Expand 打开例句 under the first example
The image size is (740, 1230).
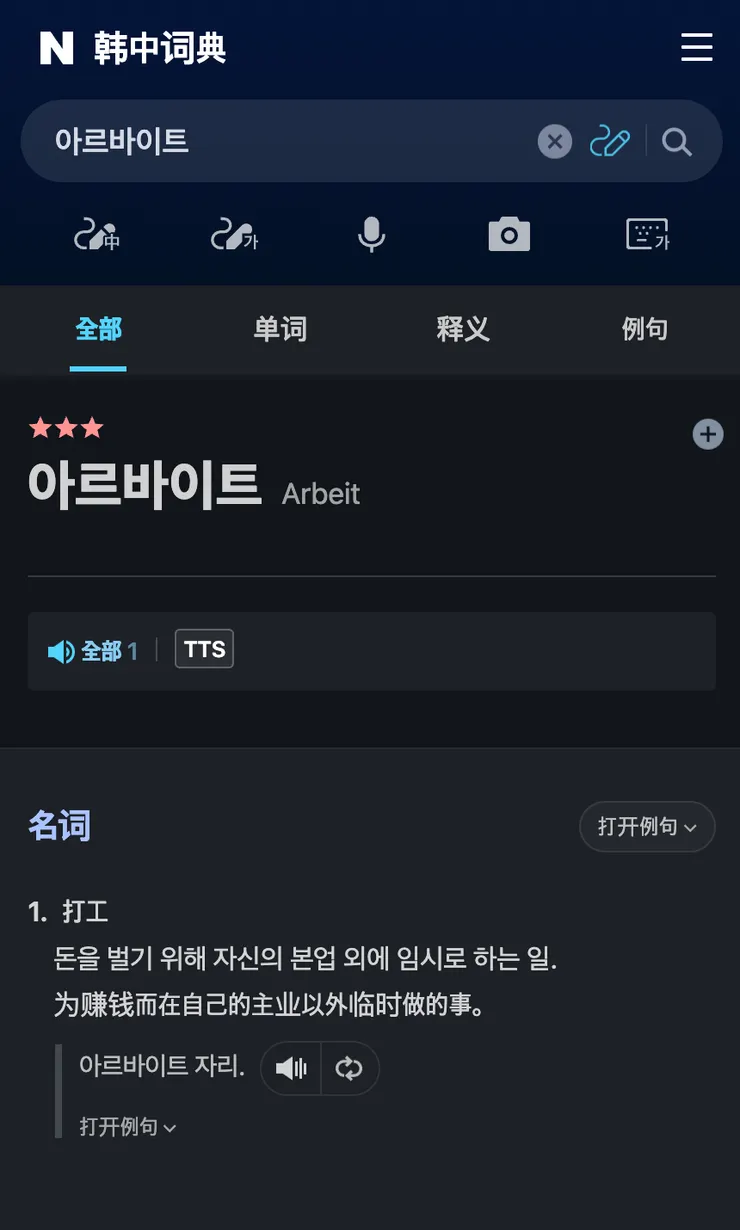(x=128, y=1126)
